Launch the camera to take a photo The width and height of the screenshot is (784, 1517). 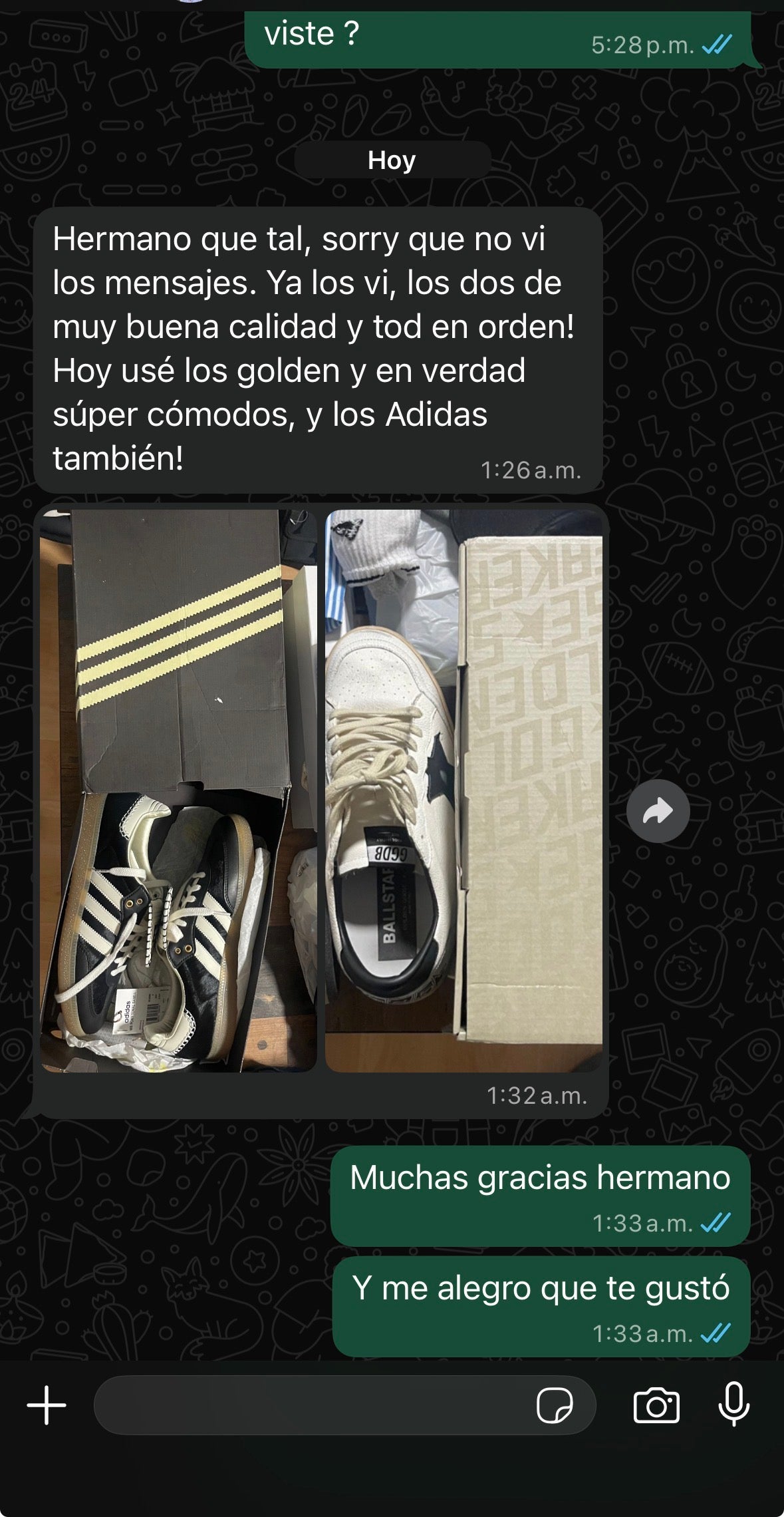pyautogui.click(x=656, y=1405)
